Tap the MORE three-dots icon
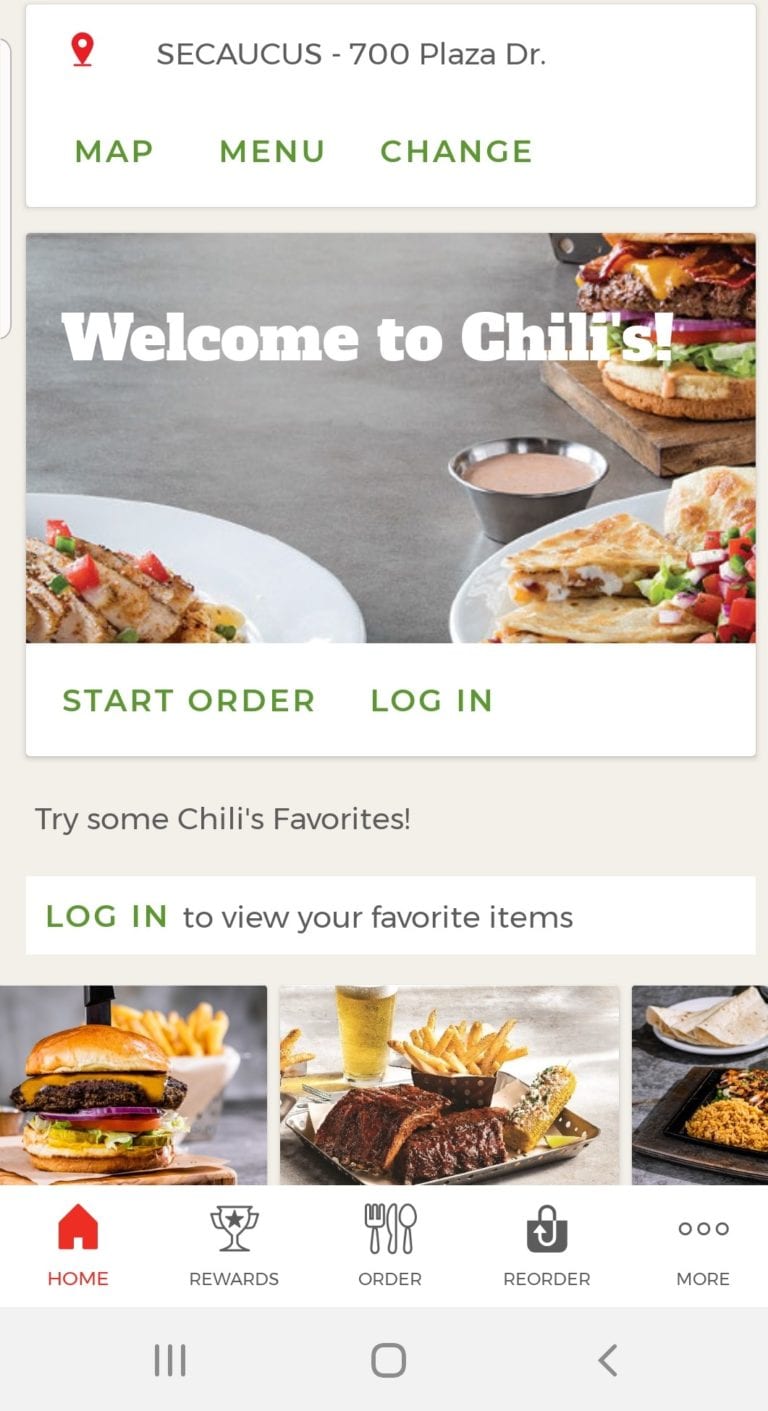Screen dimensions: 768x1411 coord(703,1234)
